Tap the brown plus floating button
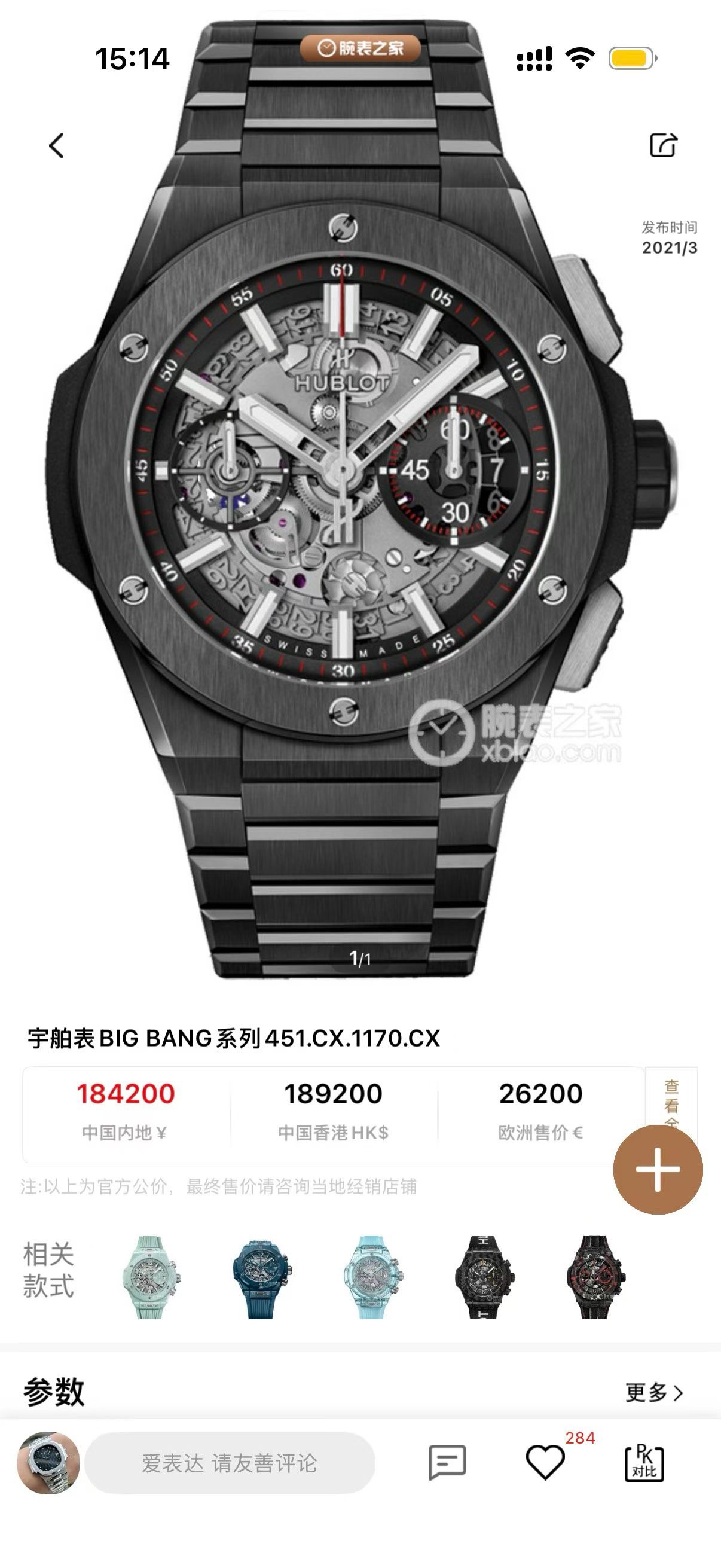Image resolution: width=721 pixels, height=1568 pixels. tap(658, 1169)
